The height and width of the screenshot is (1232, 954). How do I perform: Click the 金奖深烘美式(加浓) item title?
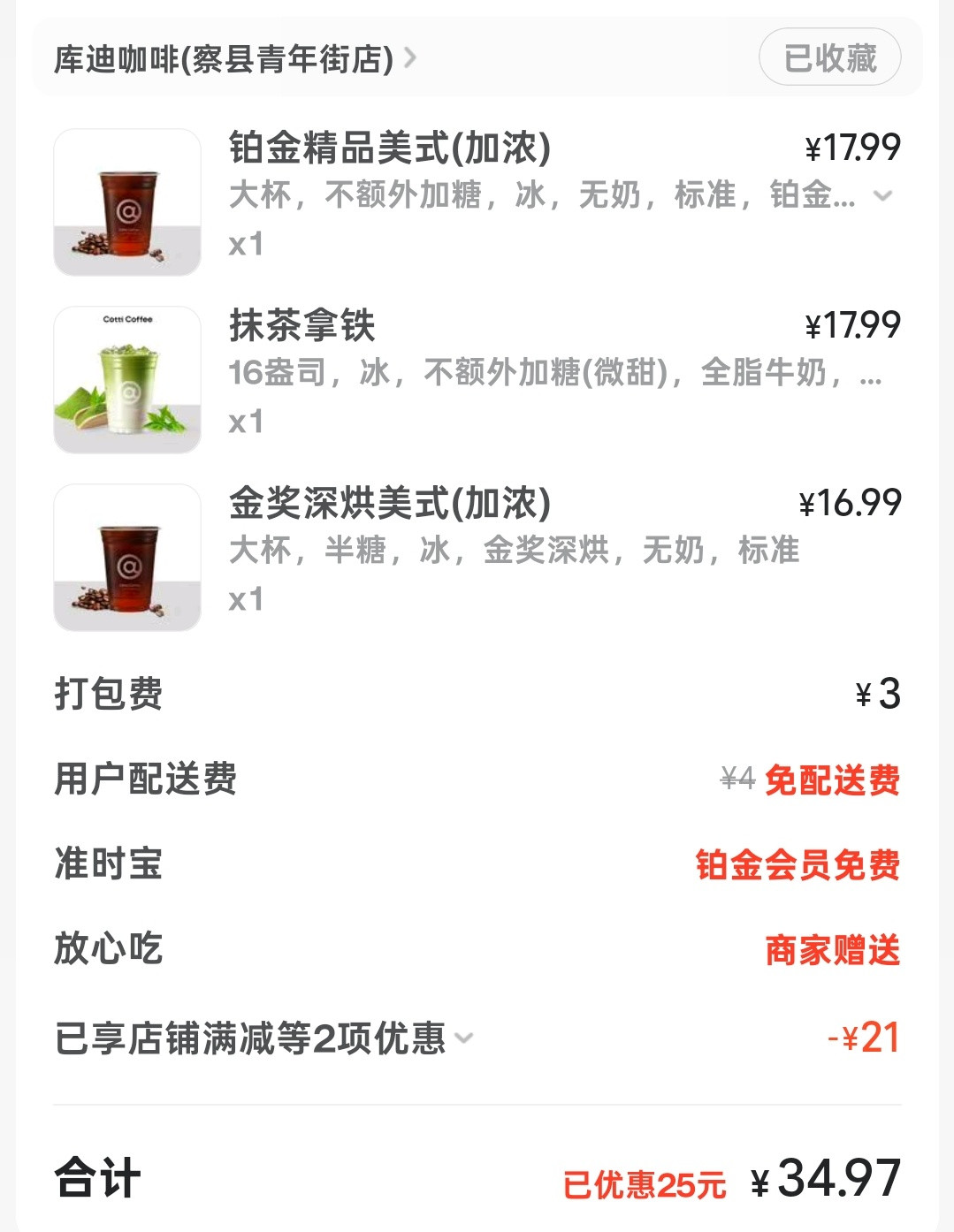pos(389,502)
